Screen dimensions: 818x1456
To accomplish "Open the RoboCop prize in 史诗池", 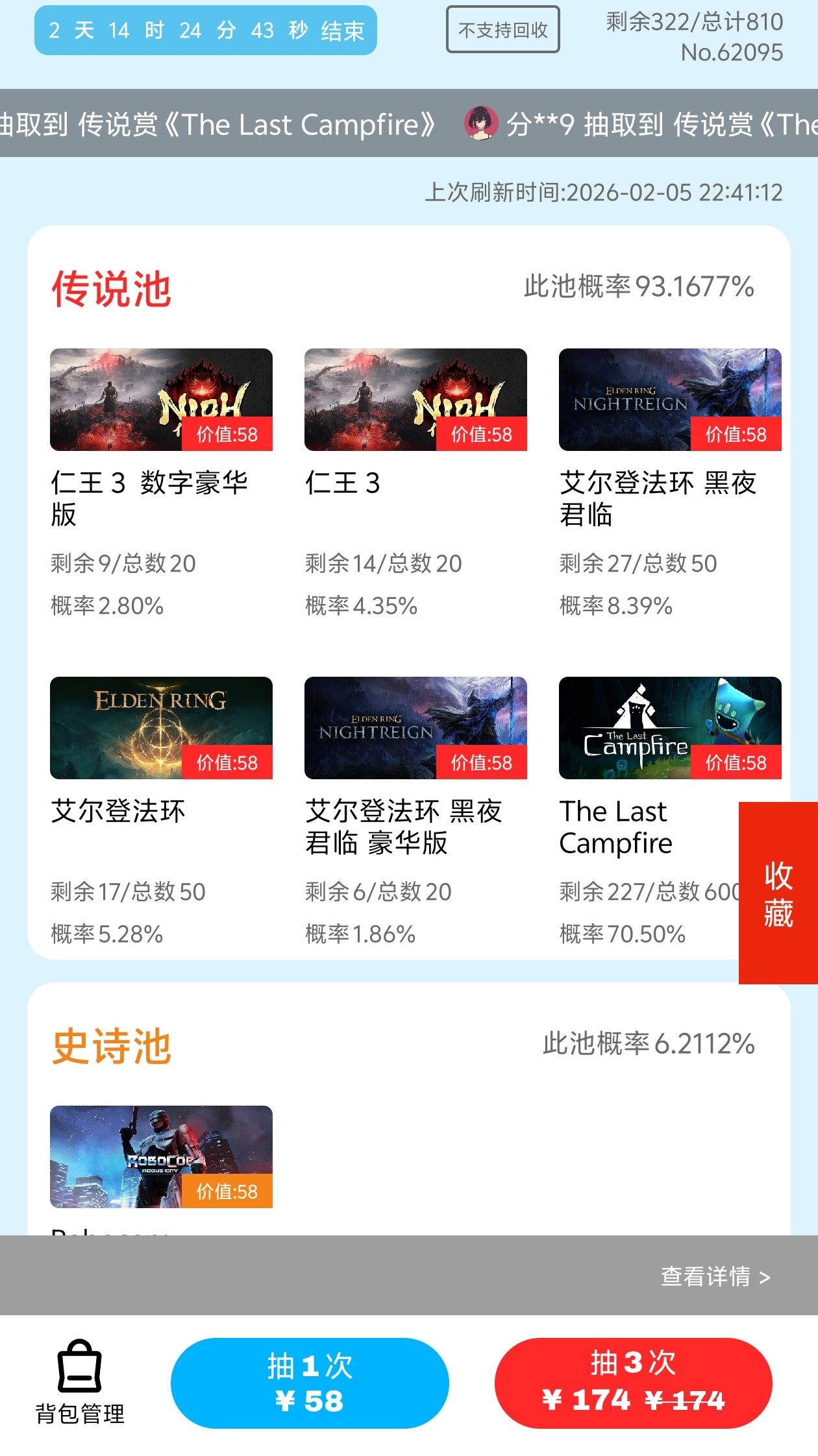I will (161, 1156).
